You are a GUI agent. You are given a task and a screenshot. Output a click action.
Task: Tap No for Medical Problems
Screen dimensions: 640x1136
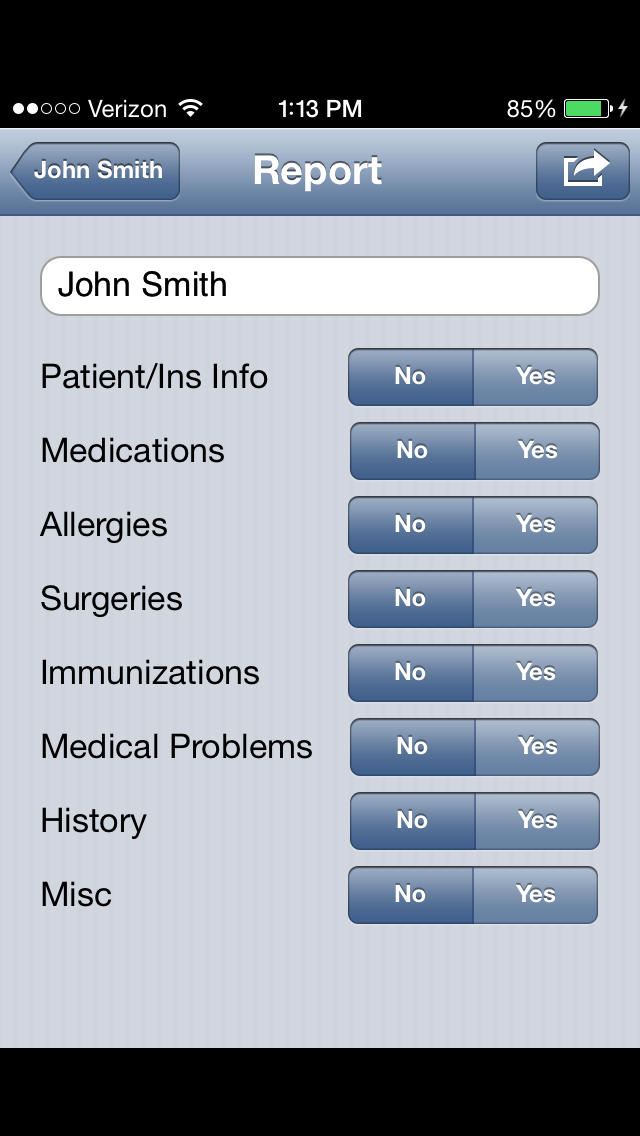tap(412, 747)
